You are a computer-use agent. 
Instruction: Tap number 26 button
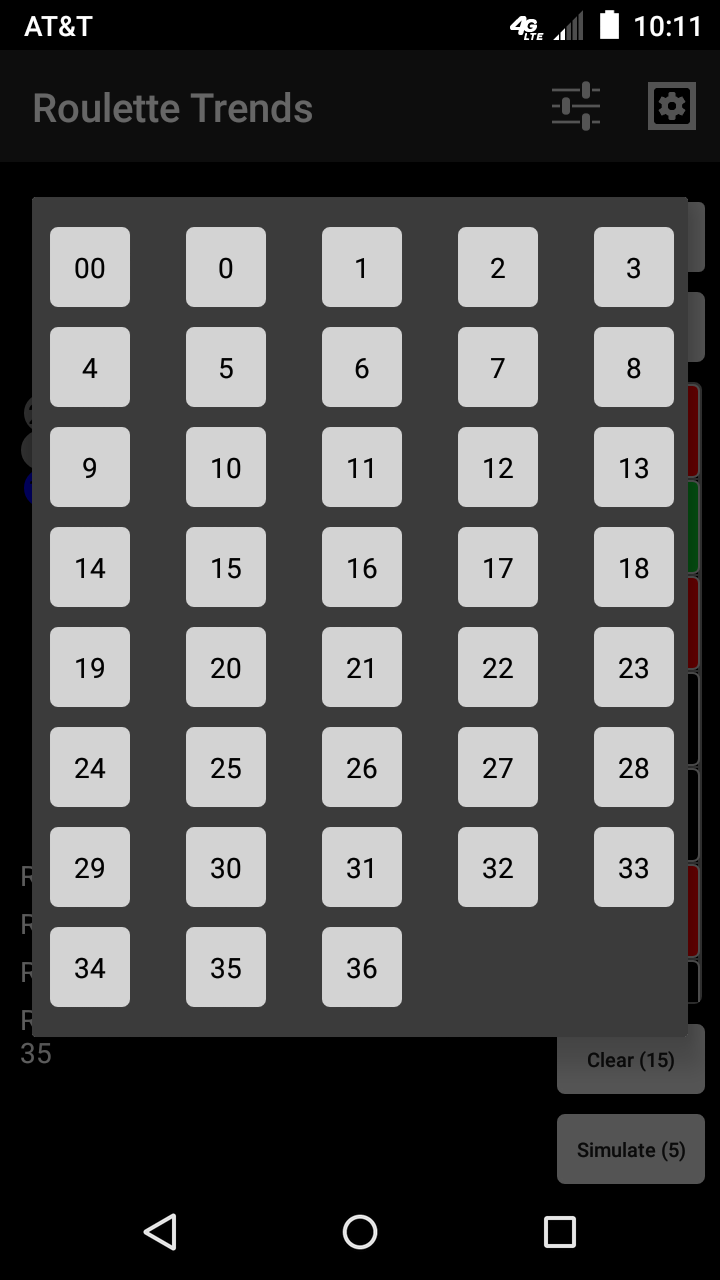(x=362, y=767)
